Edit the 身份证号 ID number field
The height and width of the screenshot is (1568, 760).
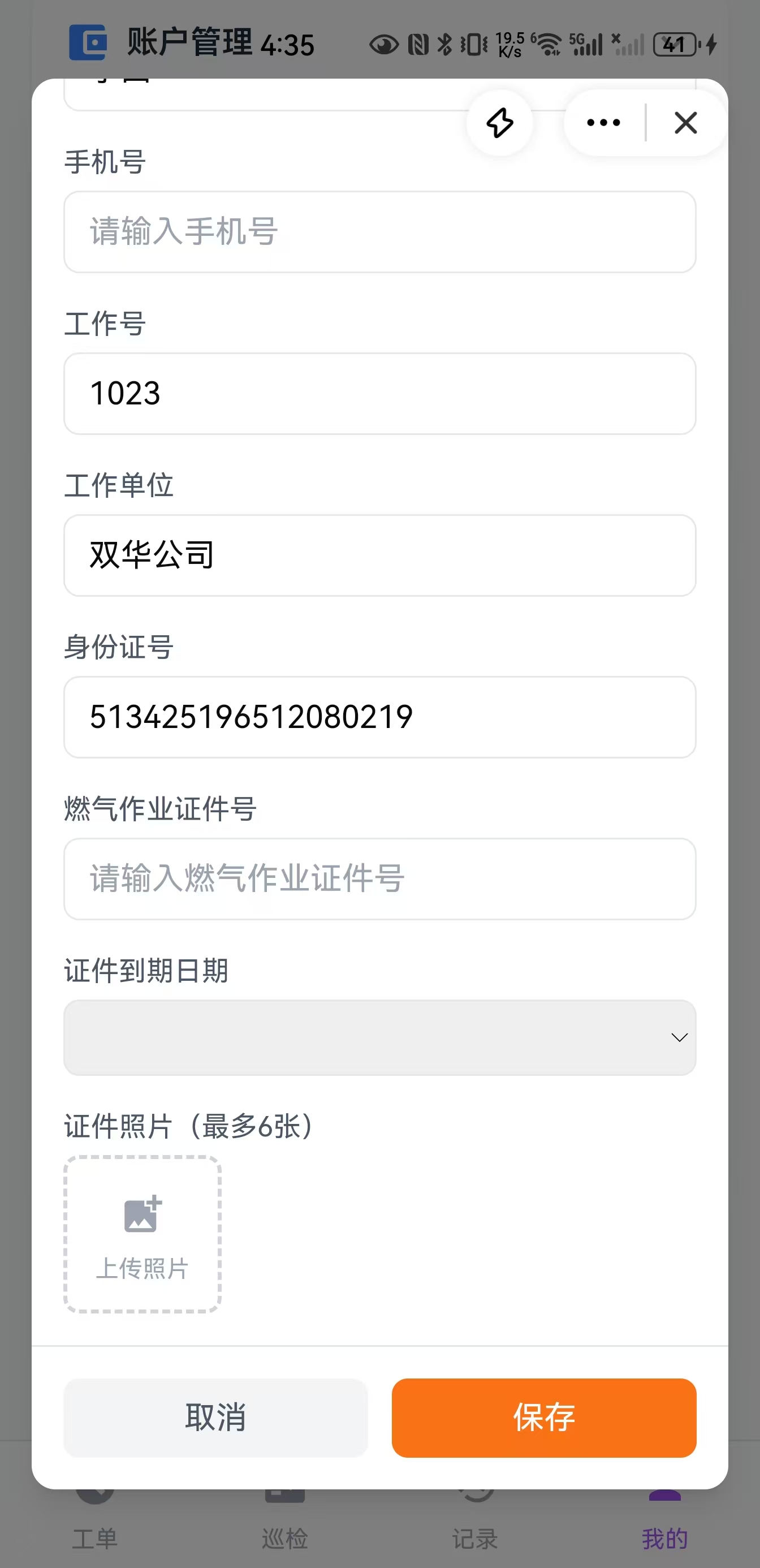pyautogui.click(x=379, y=717)
